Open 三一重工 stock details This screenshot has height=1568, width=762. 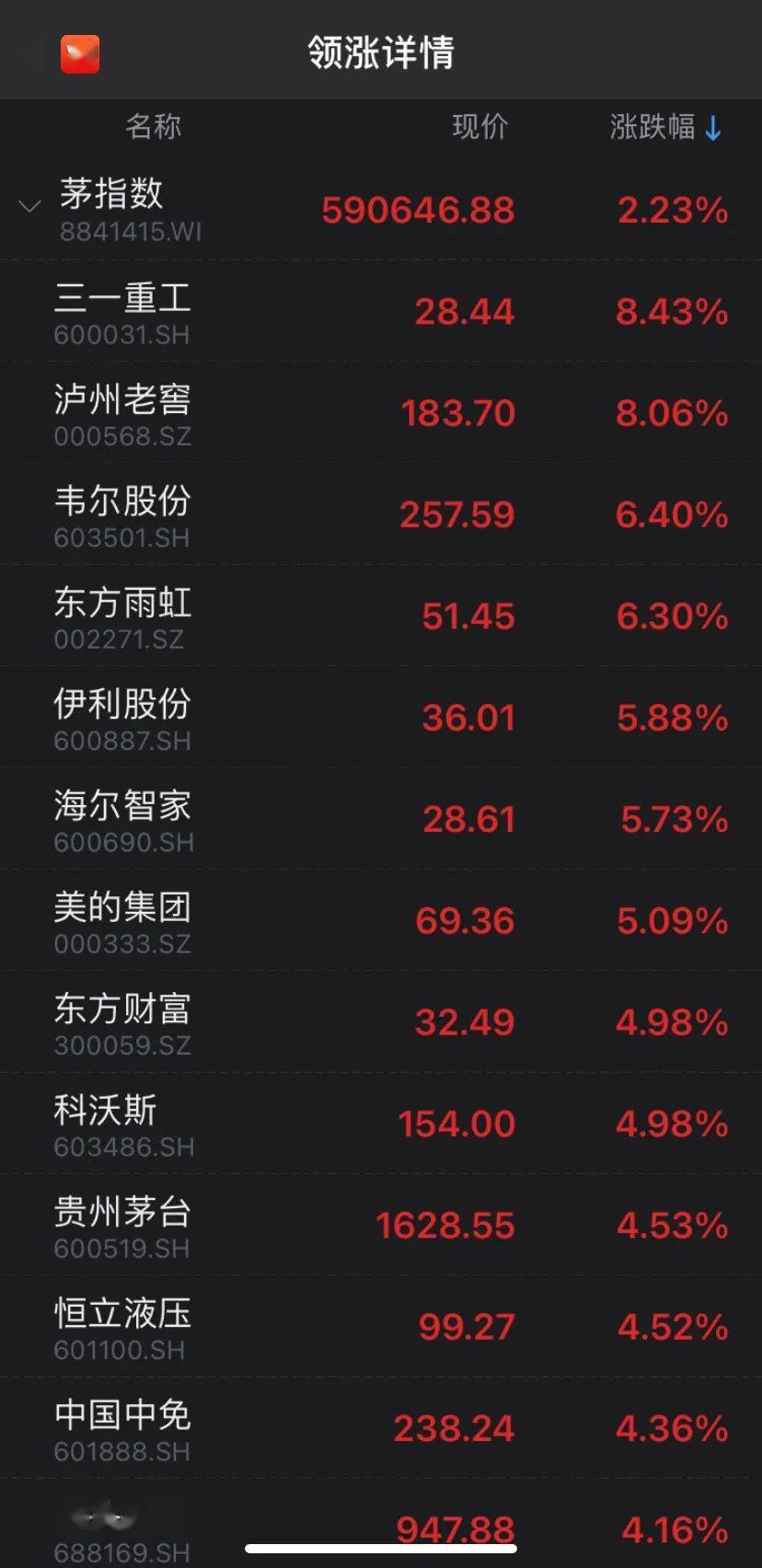[381, 311]
